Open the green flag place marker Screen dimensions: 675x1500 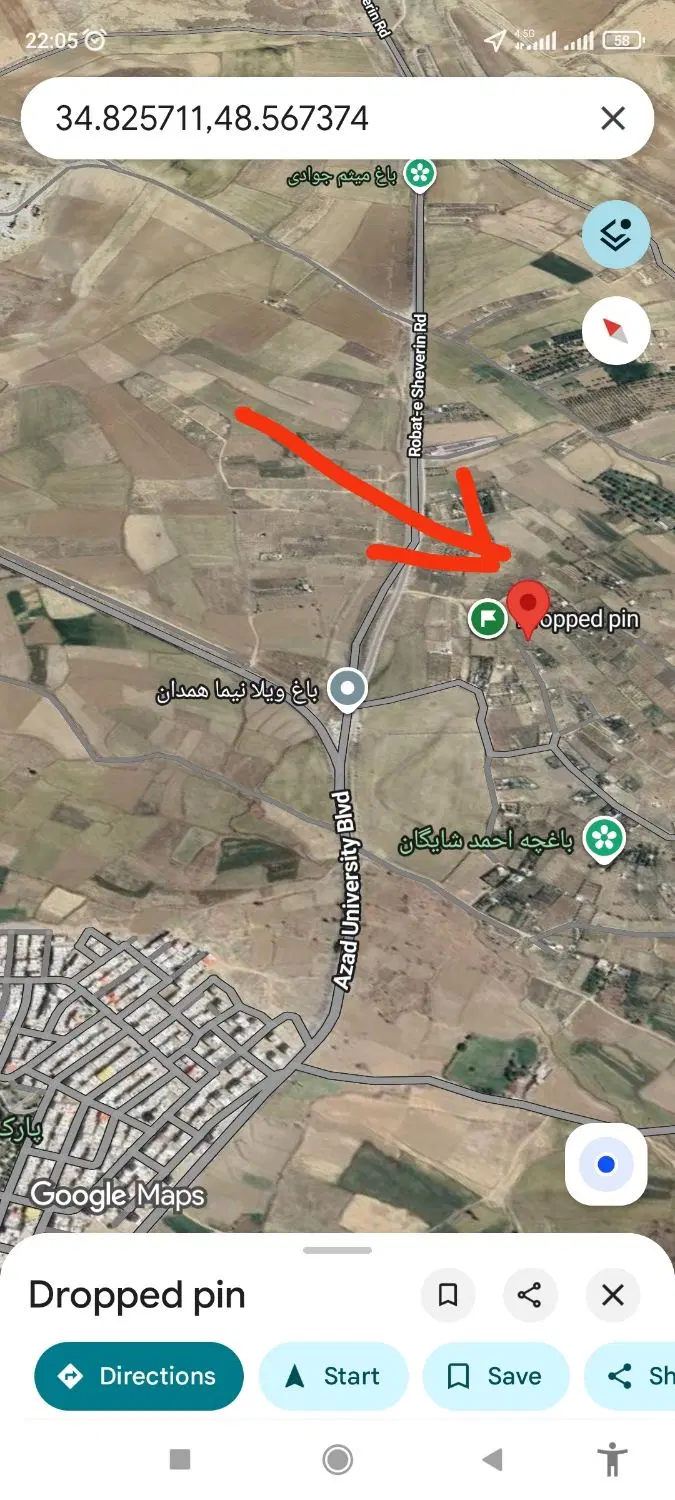(x=488, y=617)
